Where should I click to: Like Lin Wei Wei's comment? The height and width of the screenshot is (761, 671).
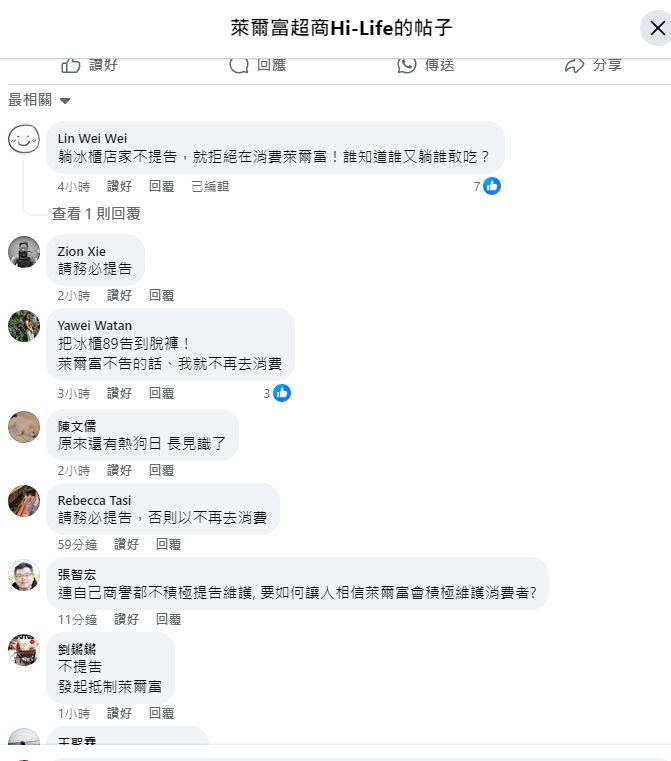(119, 186)
